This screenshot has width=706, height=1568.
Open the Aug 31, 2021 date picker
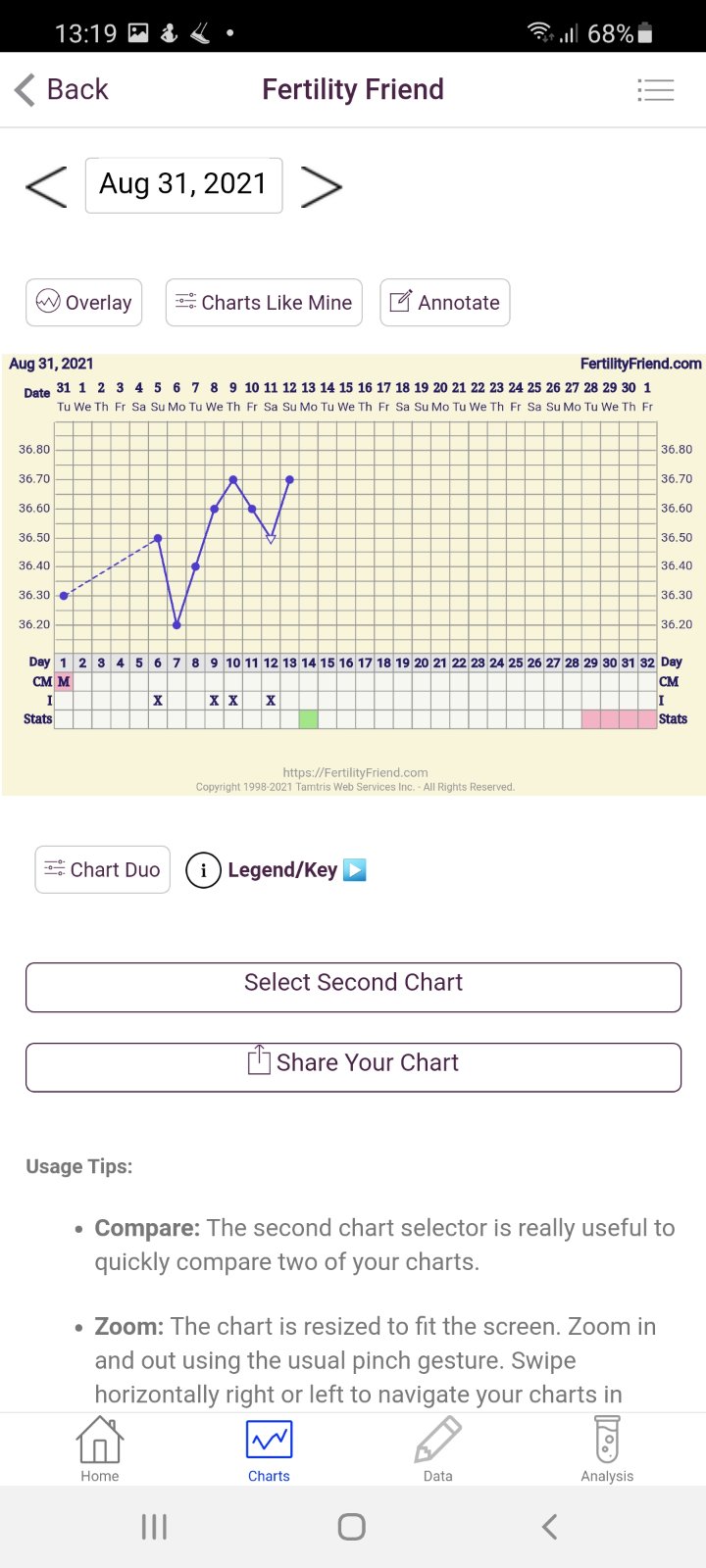[183, 185]
